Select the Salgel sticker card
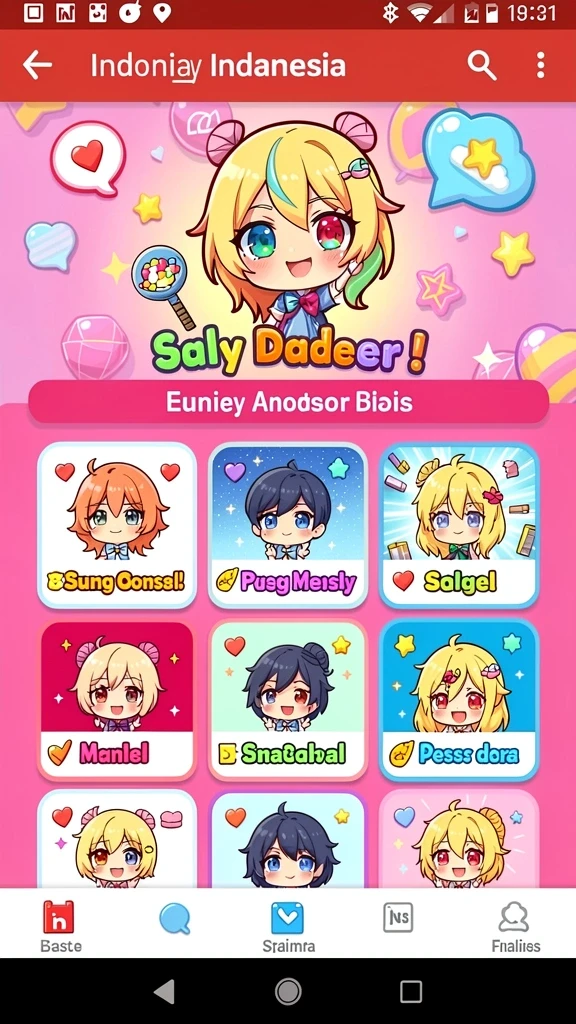The image size is (576, 1024). tap(459, 526)
